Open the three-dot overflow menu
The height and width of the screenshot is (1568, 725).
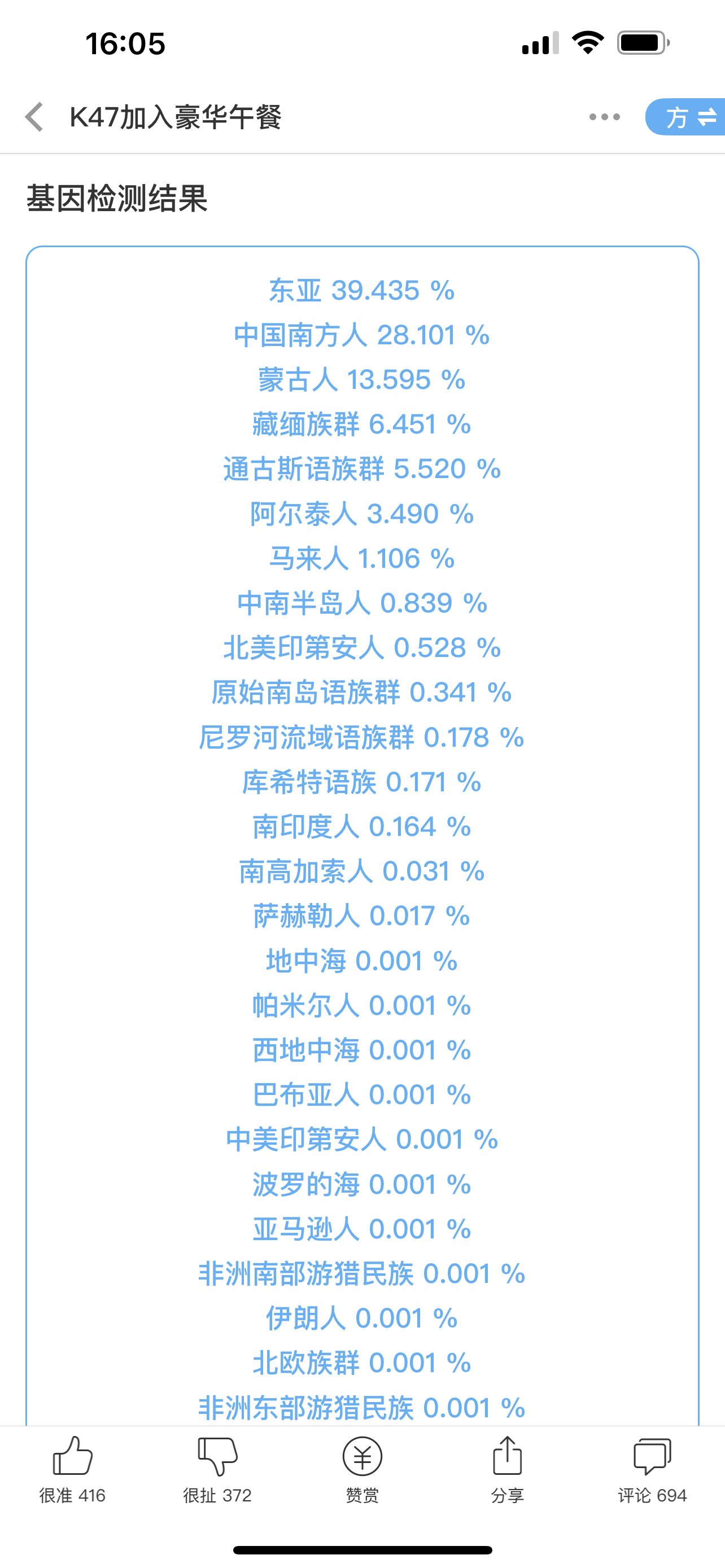(x=605, y=116)
